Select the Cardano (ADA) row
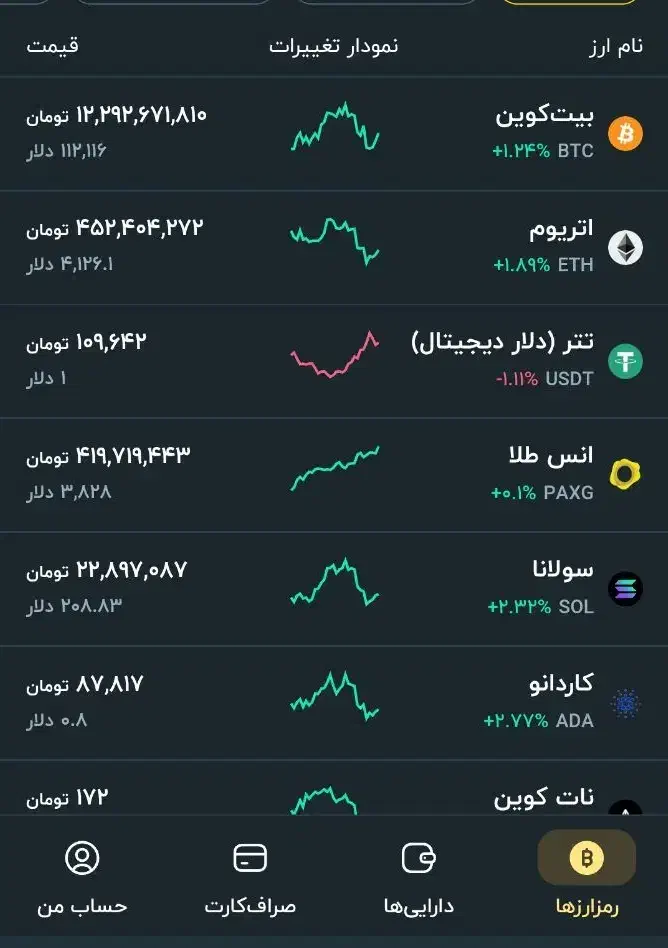Image resolution: width=668 pixels, height=948 pixels. tap(334, 703)
